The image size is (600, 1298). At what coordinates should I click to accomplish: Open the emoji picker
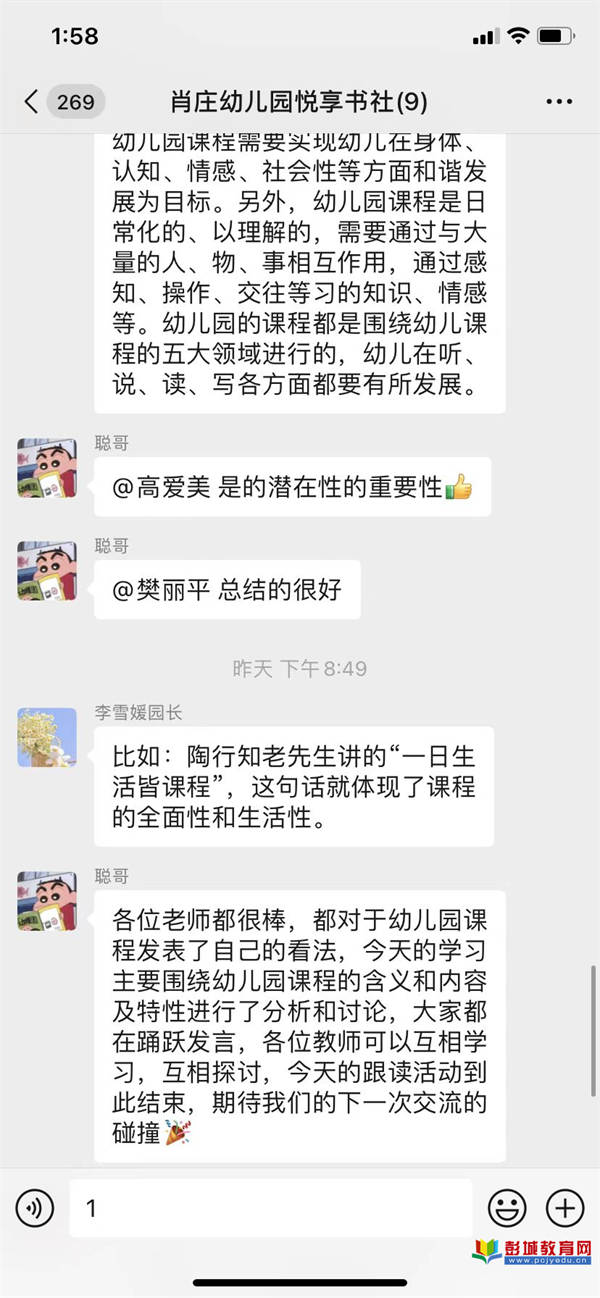click(506, 1208)
